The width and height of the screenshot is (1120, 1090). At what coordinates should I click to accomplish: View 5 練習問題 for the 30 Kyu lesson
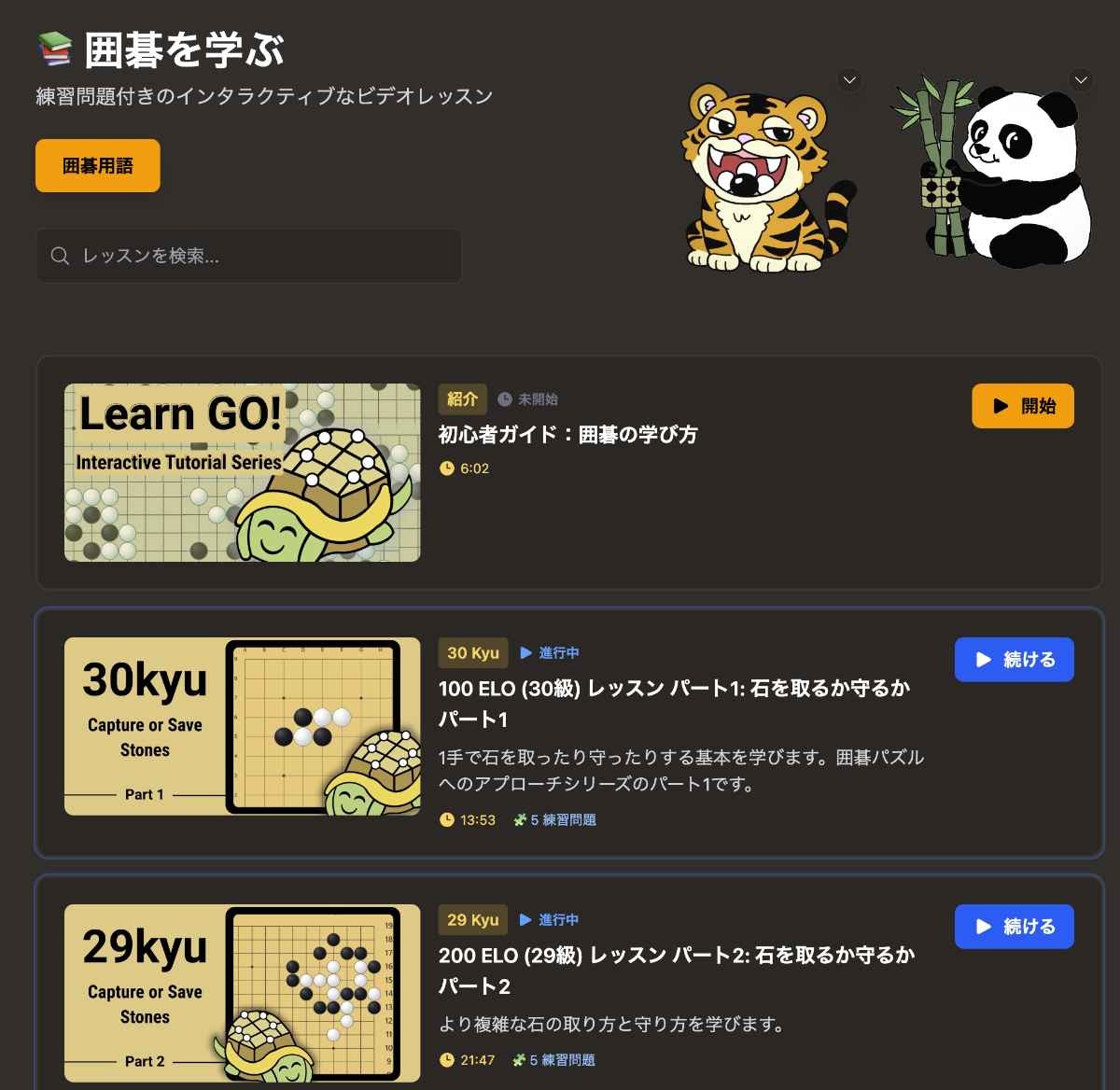[x=555, y=819]
